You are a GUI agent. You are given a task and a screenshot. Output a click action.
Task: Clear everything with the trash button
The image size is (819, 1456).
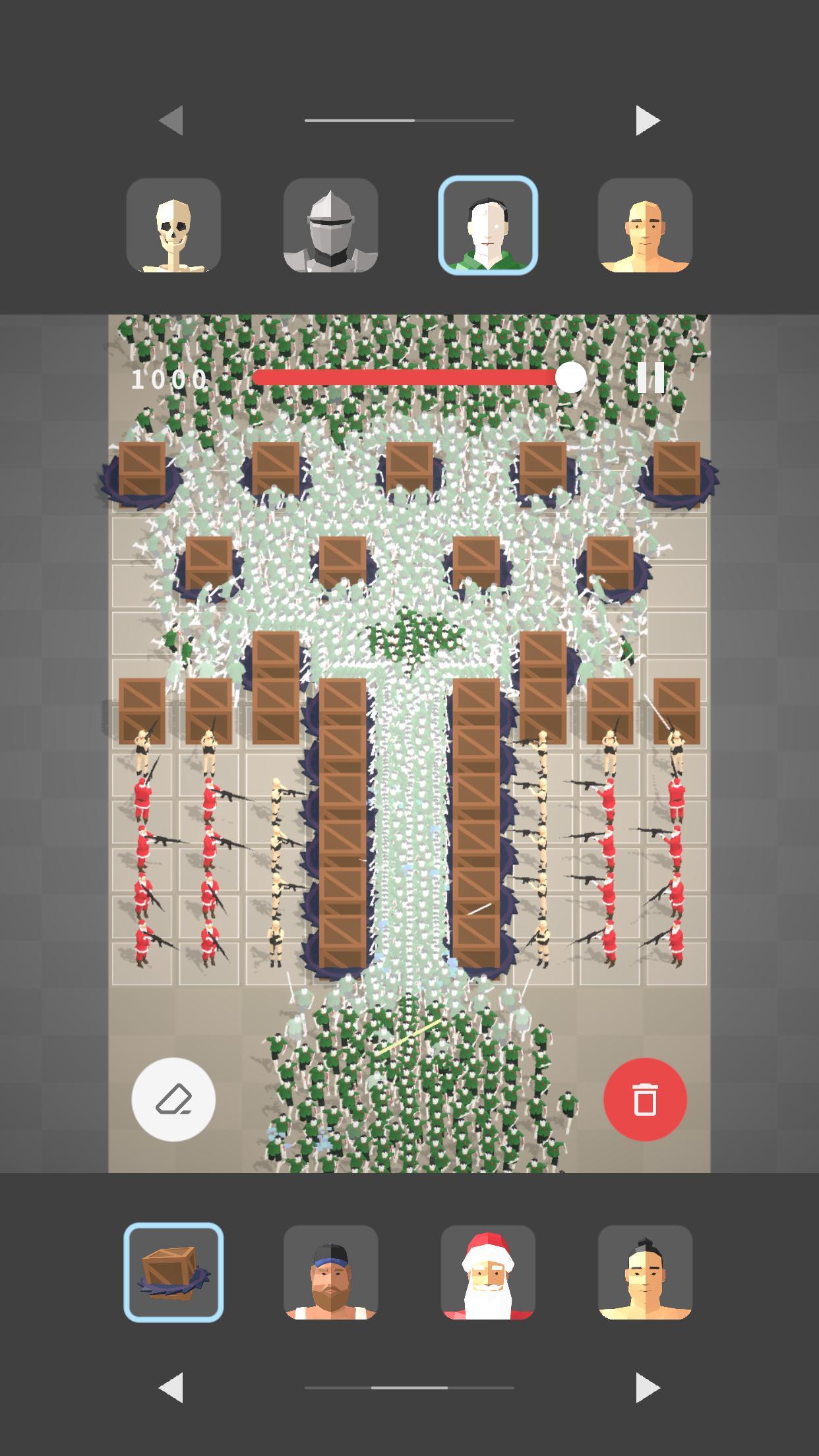point(645,1099)
